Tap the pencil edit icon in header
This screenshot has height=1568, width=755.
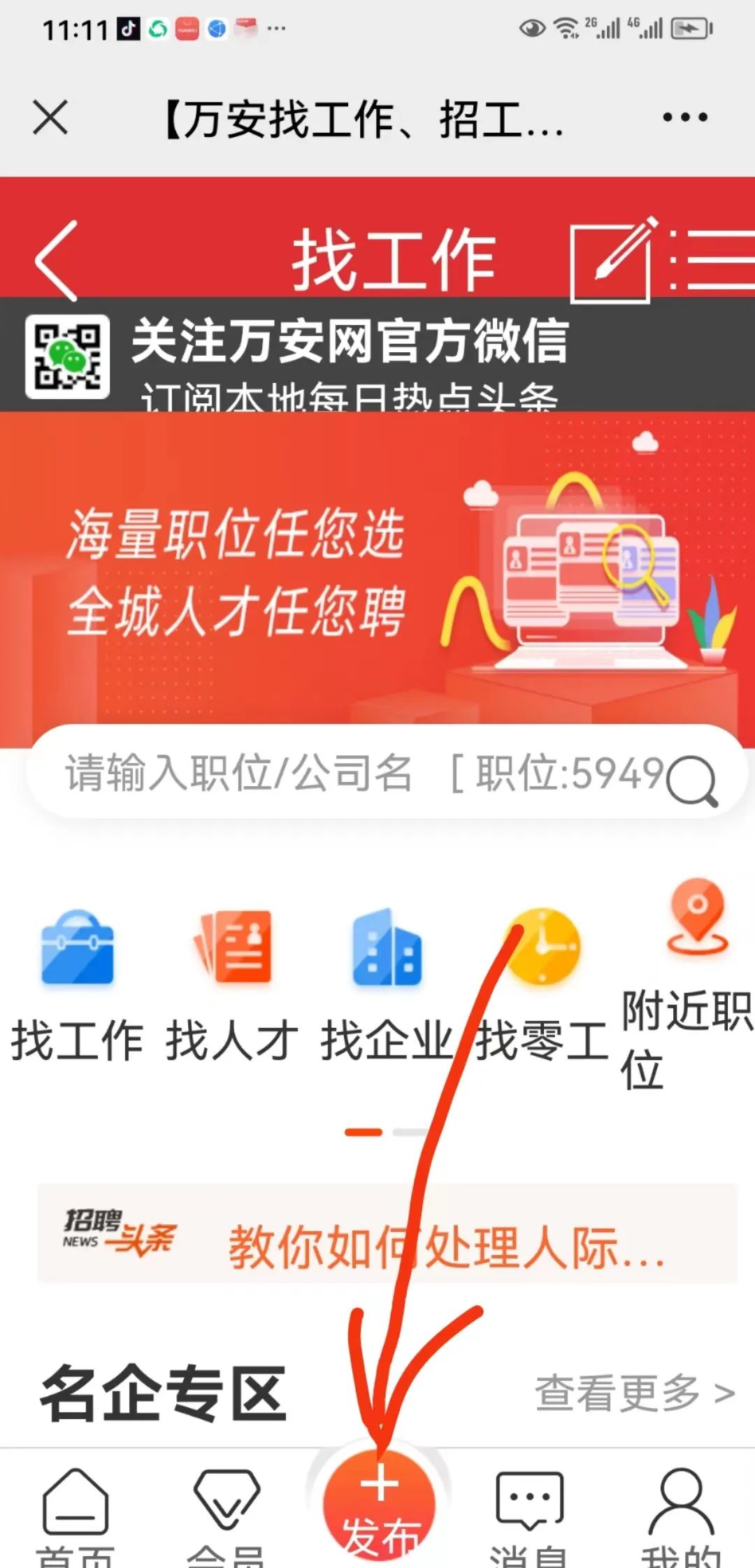pos(614,260)
